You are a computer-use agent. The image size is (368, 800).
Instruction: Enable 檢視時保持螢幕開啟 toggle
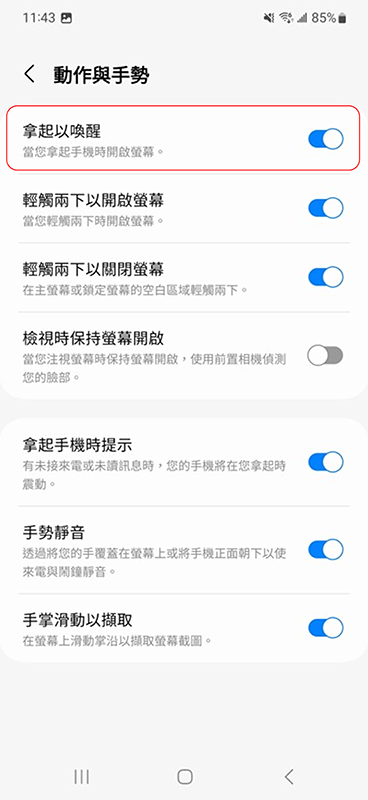coord(325,356)
